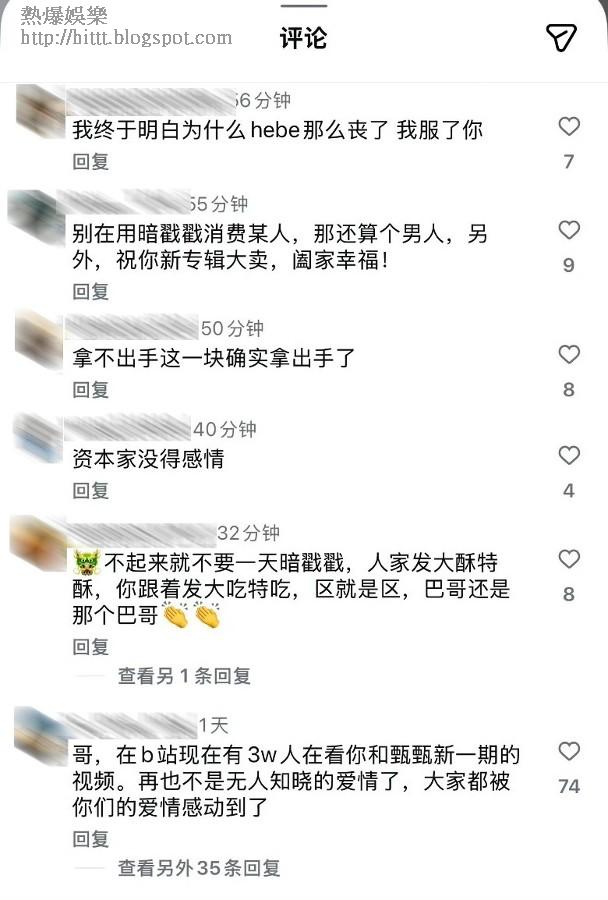Like the 拿不出手这一块 comment

[569, 354]
